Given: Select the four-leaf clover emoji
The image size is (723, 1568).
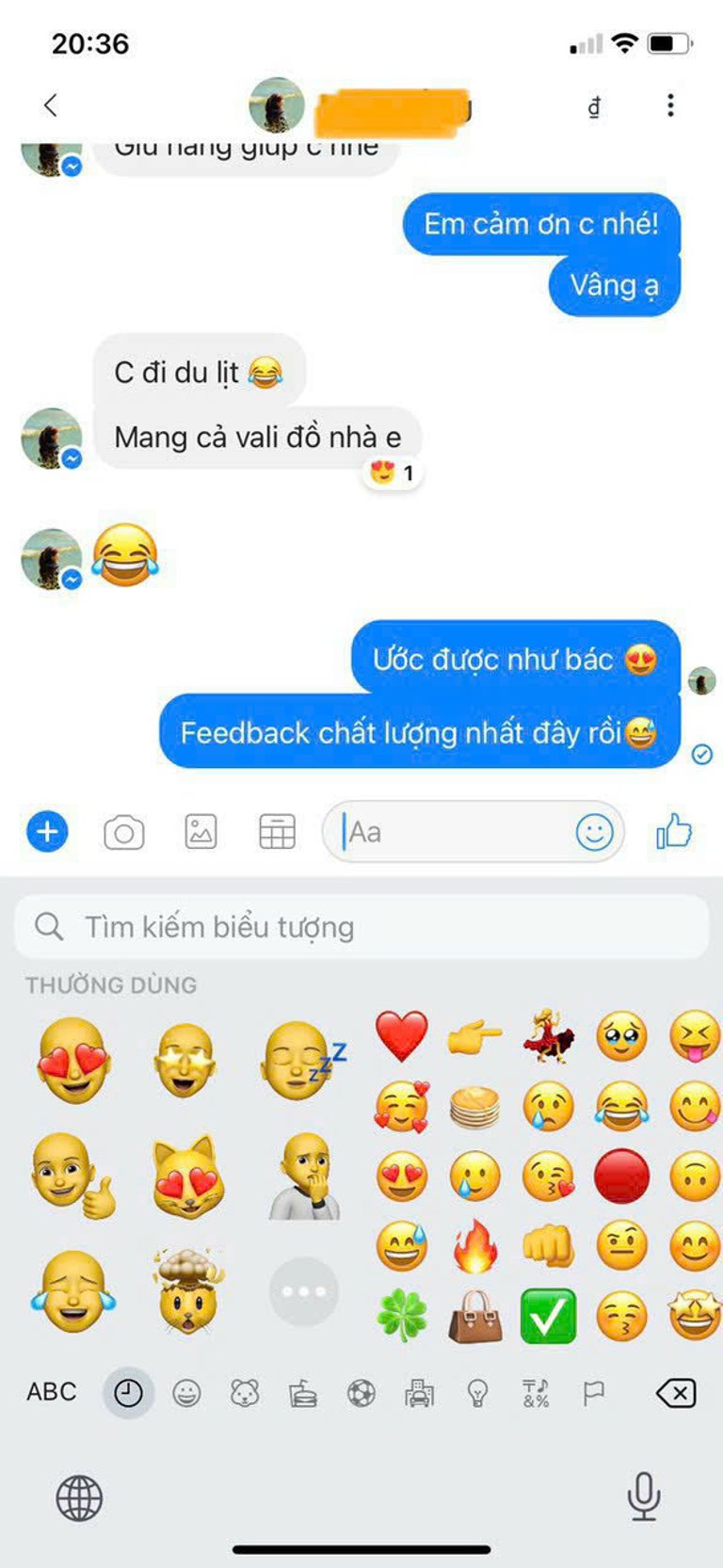Looking at the screenshot, I should (402, 1316).
